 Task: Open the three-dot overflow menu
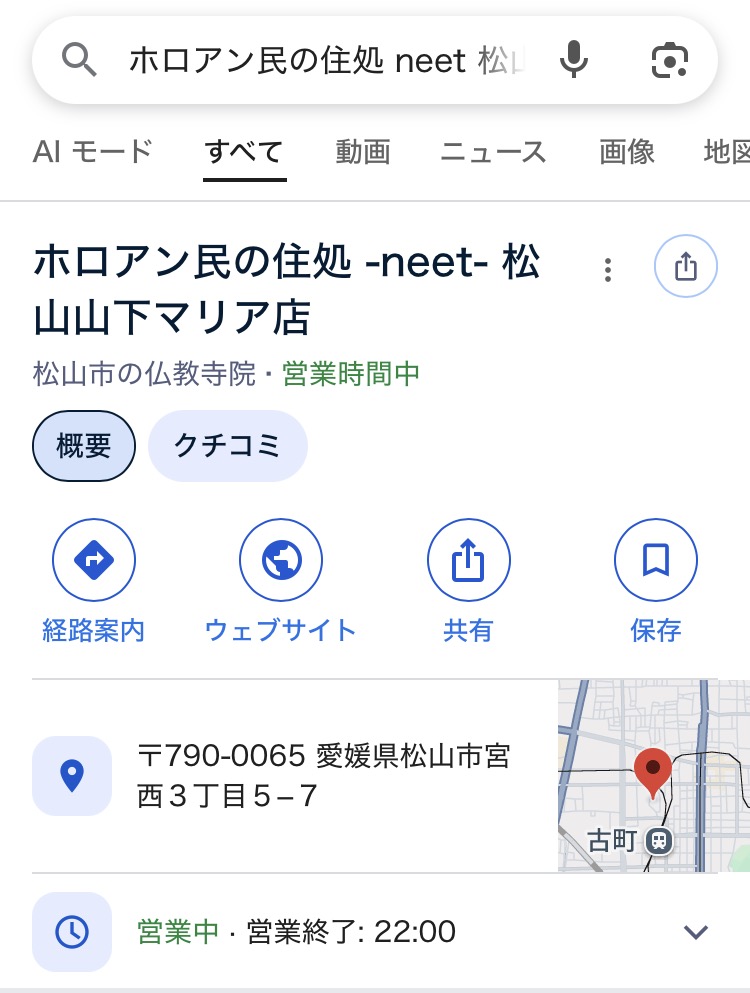pyautogui.click(x=607, y=269)
